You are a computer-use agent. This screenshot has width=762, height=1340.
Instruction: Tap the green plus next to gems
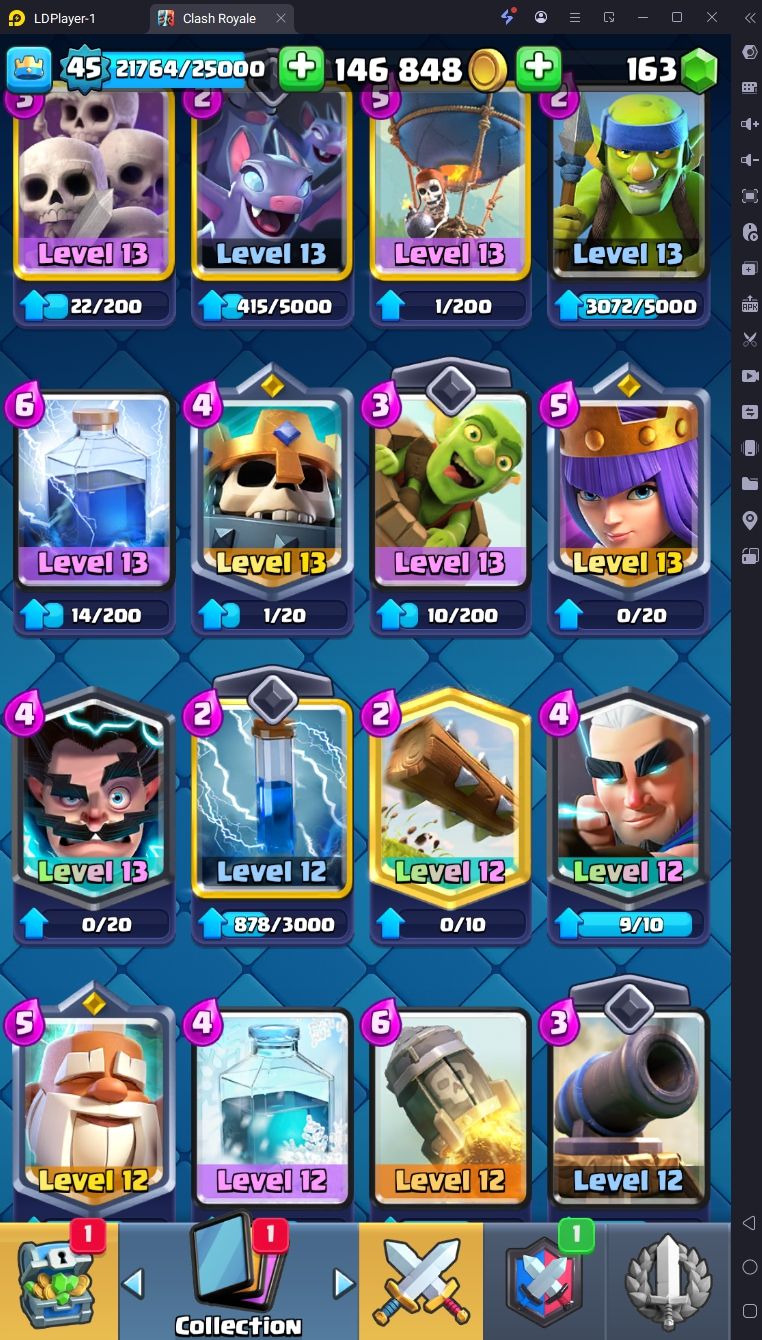538,68
